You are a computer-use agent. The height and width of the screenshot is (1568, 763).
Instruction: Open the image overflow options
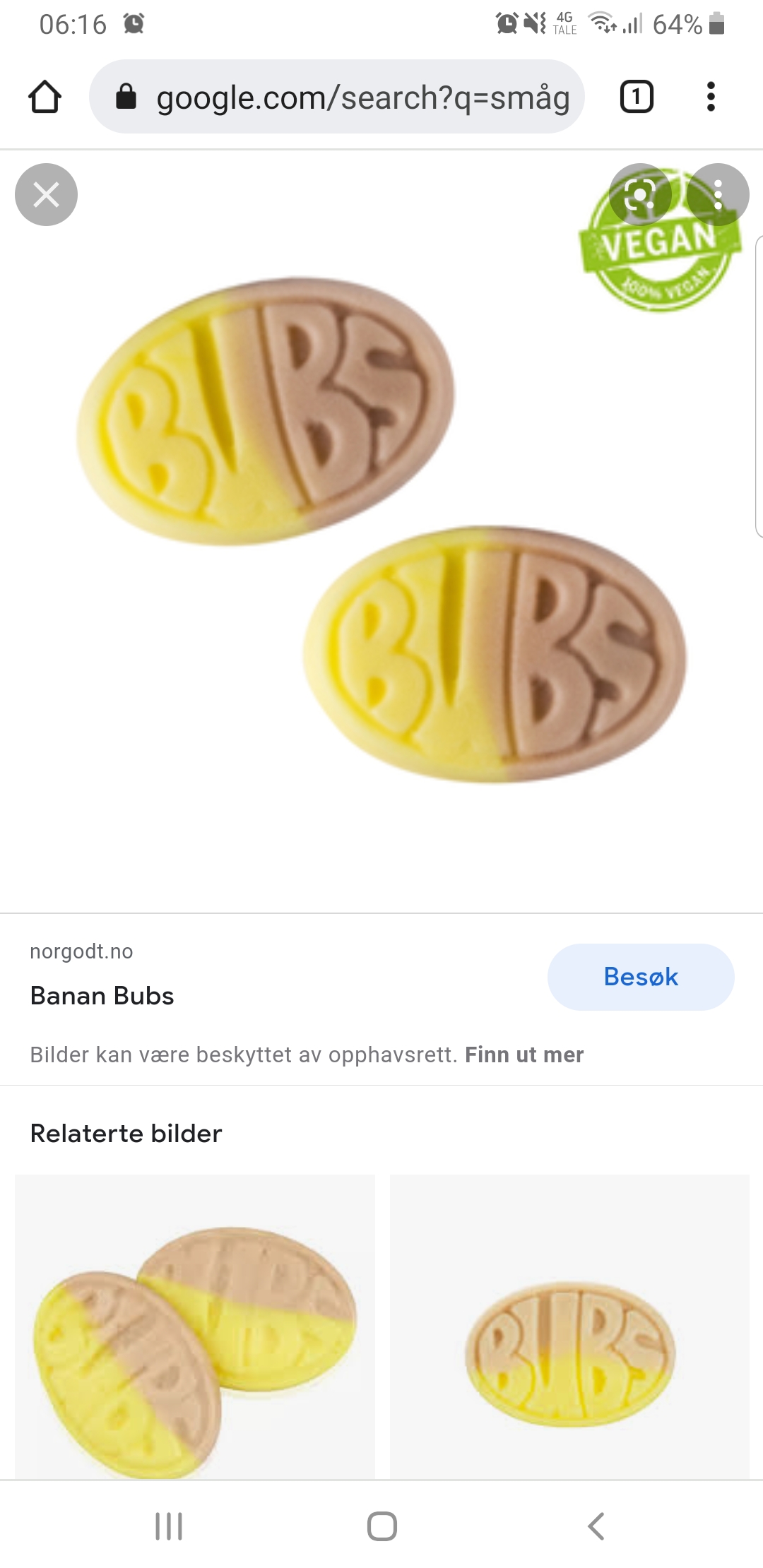(718, 194)
